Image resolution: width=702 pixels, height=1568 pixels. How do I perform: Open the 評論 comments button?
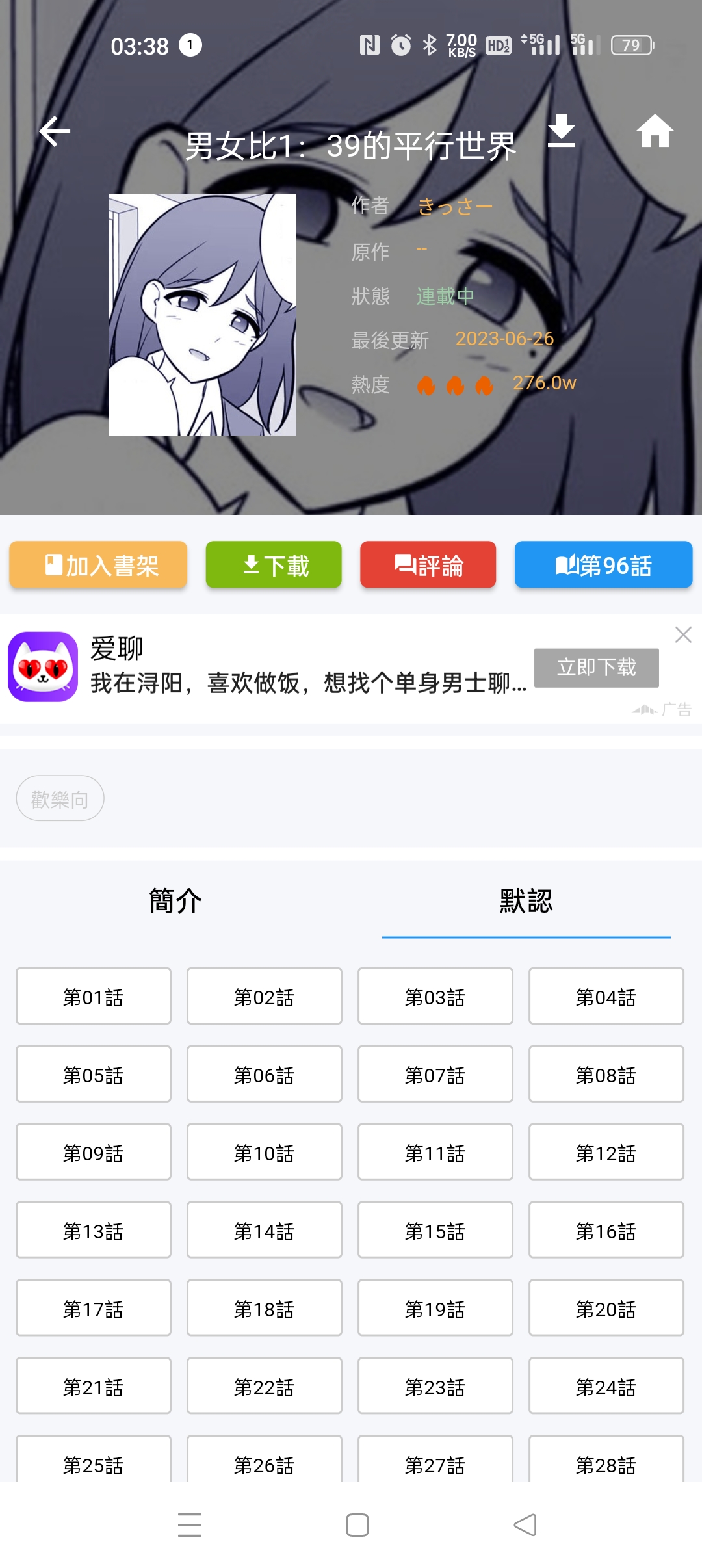click(x=428, y=565)
